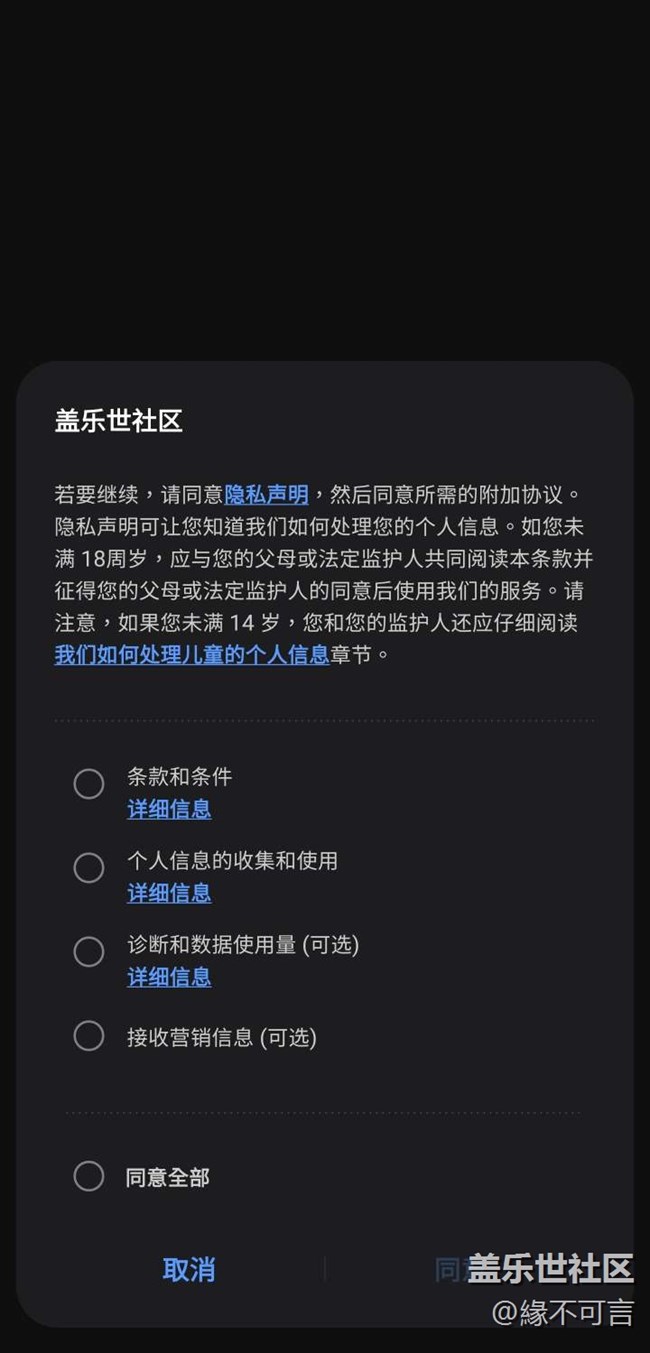Open 详细信息 under 诊断和数据使用量
Image resolution: width=650 pixels, height=1353 pixels.
pyautogui.click(x=169, y=977)
